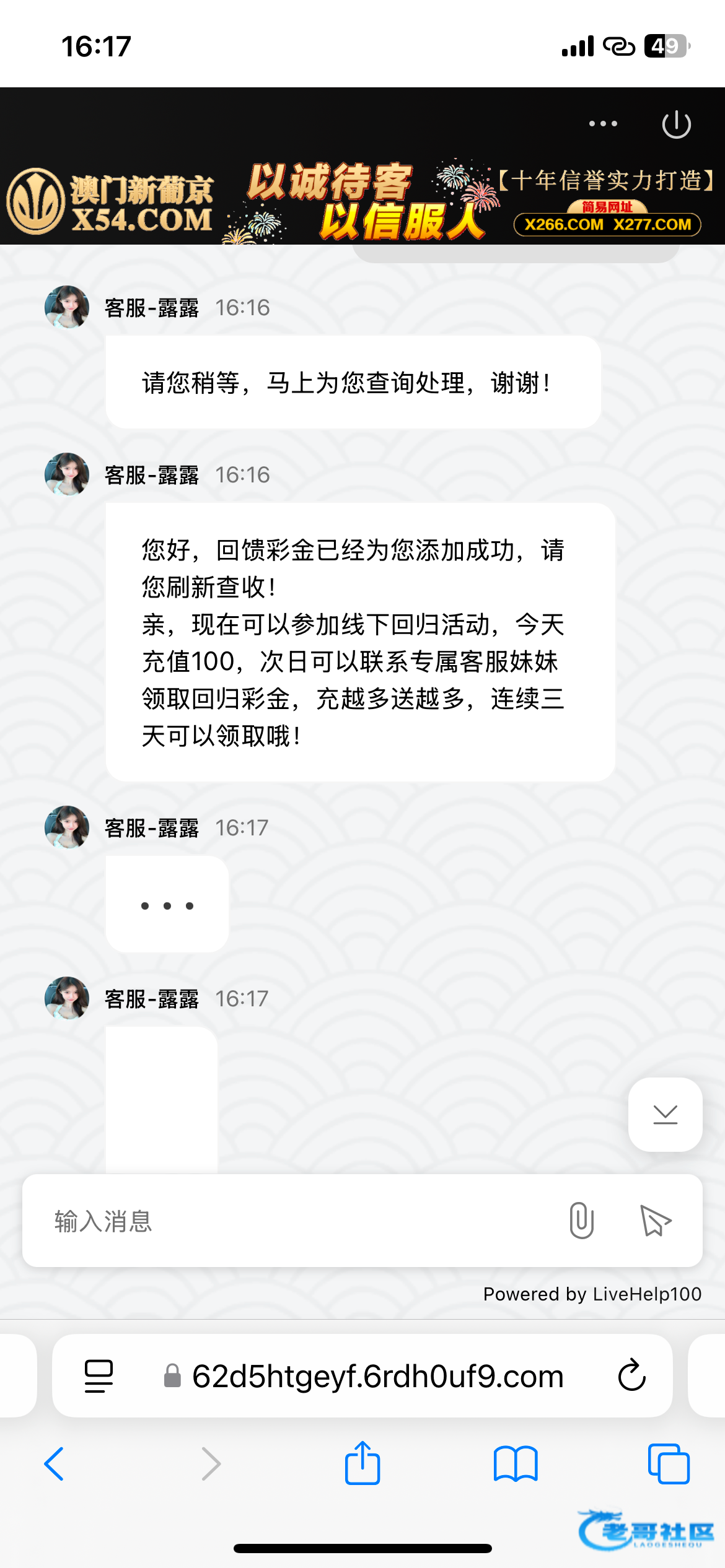Attach a file with the paperclip icon
The image size is (725, 1568).
pyautogui.click(x=581, y=1221)
